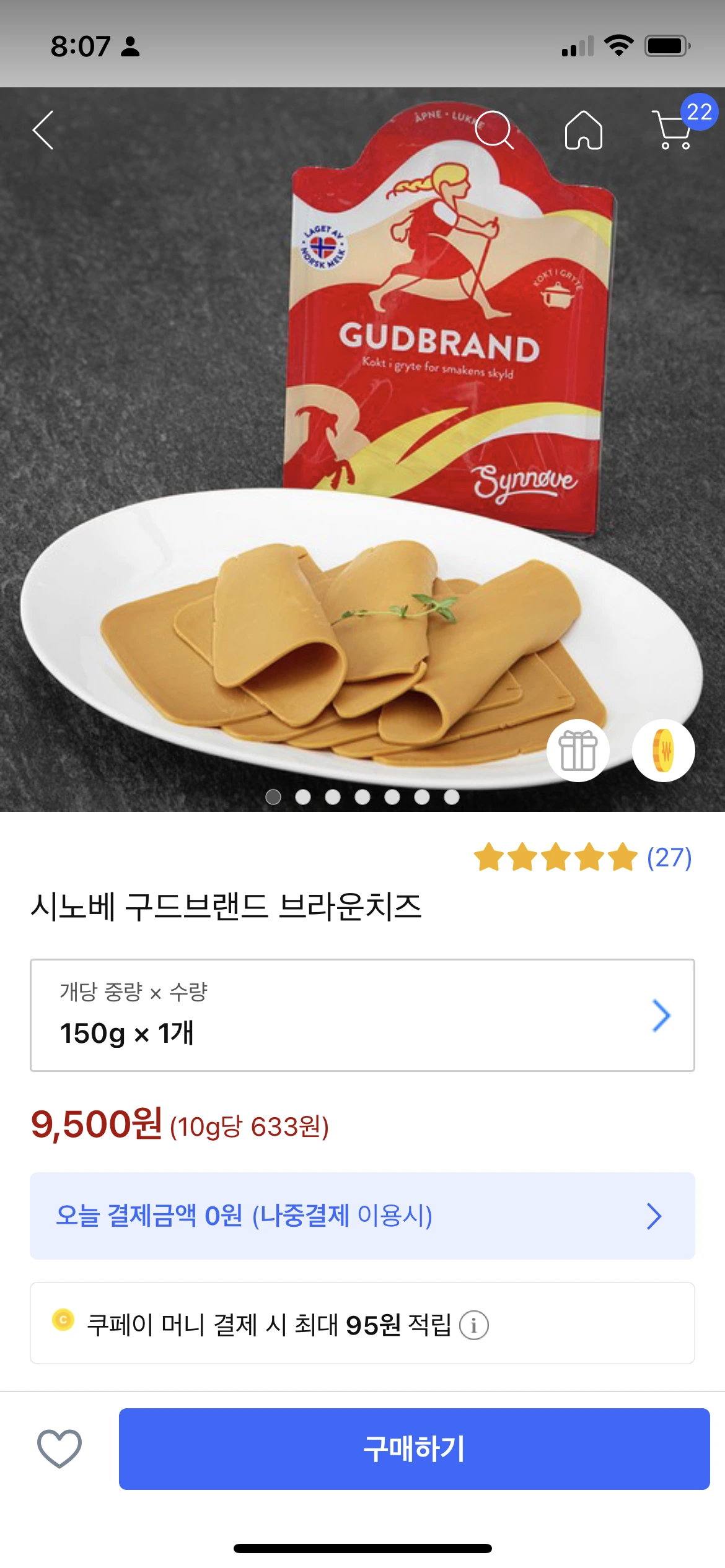The height and width of the screenshot is (1568, 725).
Task: Show info about 쿠페이 머니 95원 적립
Action: pyautogui.click(x=474, y=1326)
